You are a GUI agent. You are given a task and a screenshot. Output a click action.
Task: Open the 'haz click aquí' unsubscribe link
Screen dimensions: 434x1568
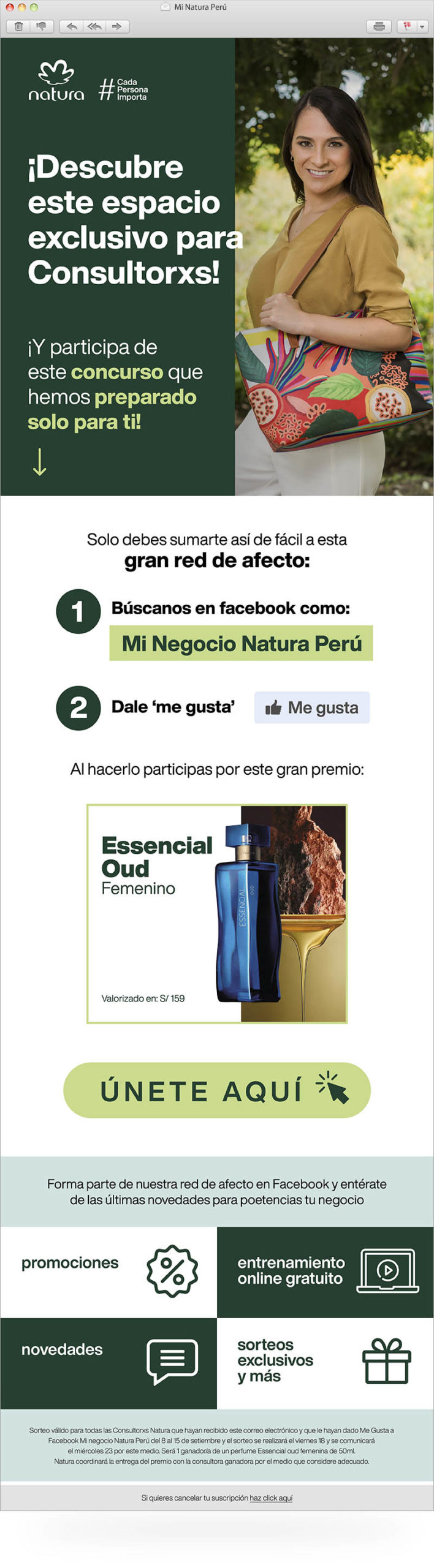(271, 1498)
